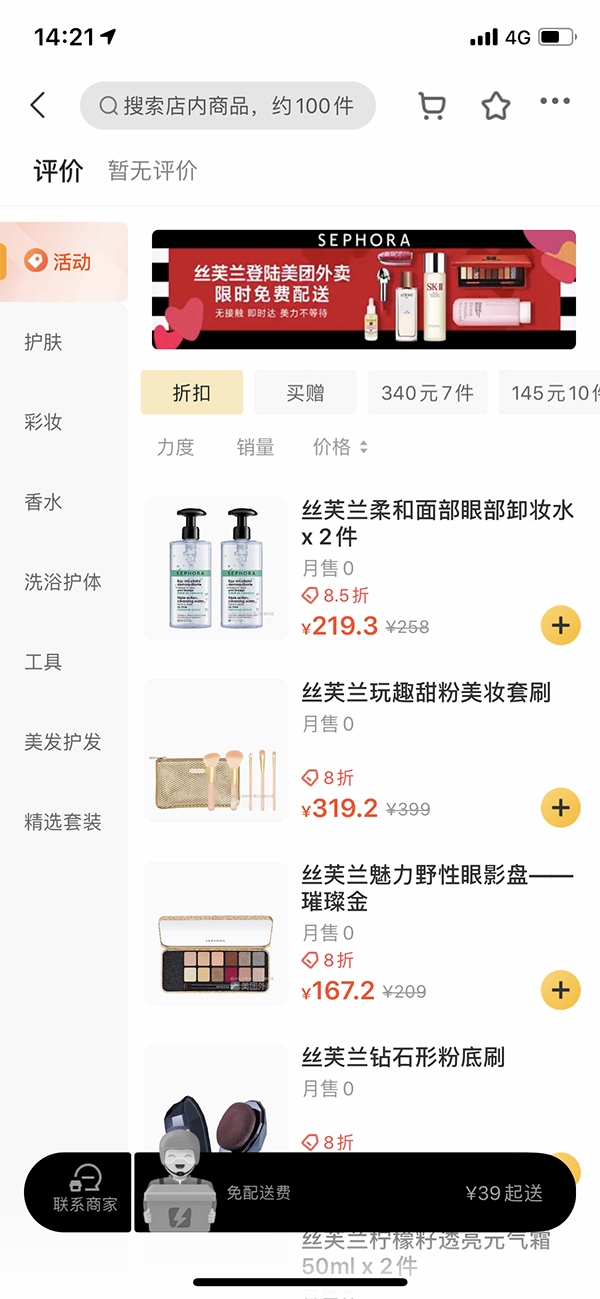Select the 护肤 category
Screen dimensions: 600x1299
tap(43, 342)
